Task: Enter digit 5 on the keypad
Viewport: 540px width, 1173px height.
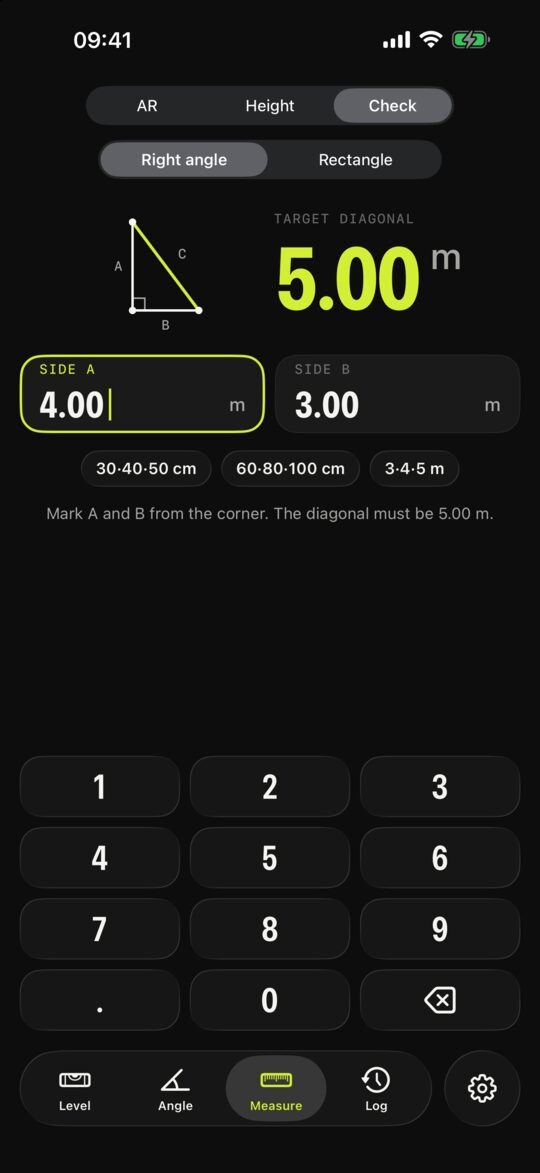Action: [x=269, y=858]
